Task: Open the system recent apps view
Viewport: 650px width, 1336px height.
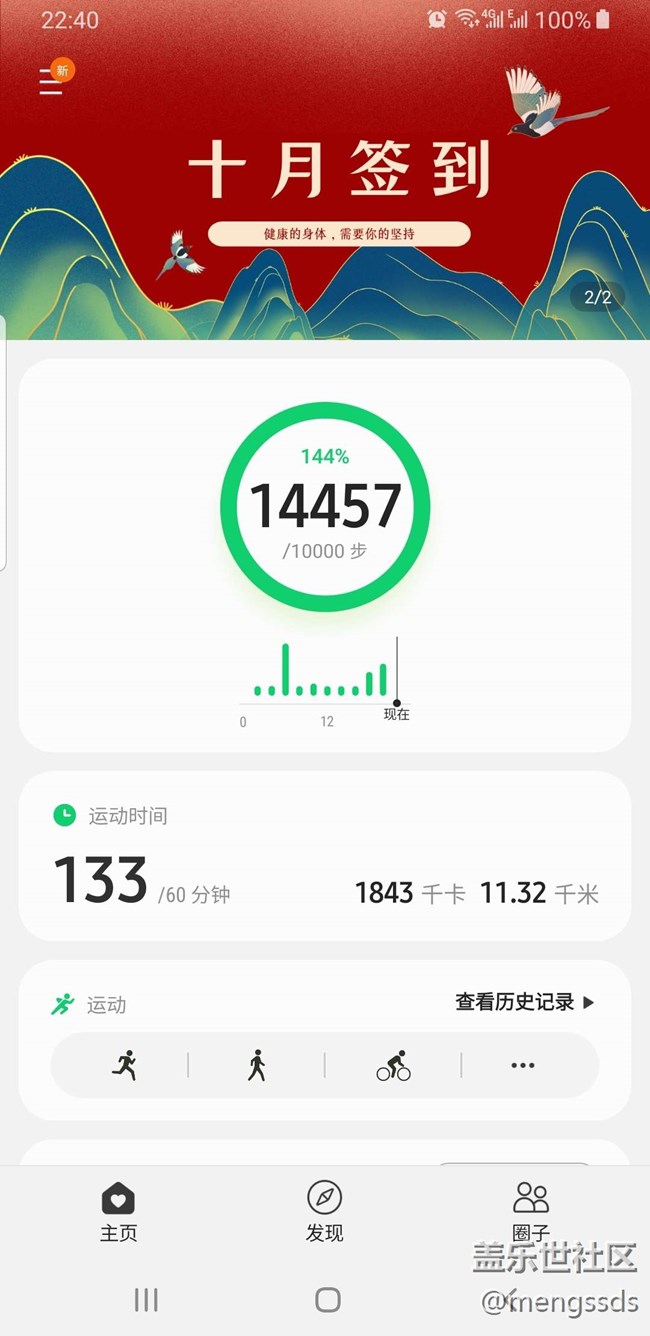Action: [146, 1299]
